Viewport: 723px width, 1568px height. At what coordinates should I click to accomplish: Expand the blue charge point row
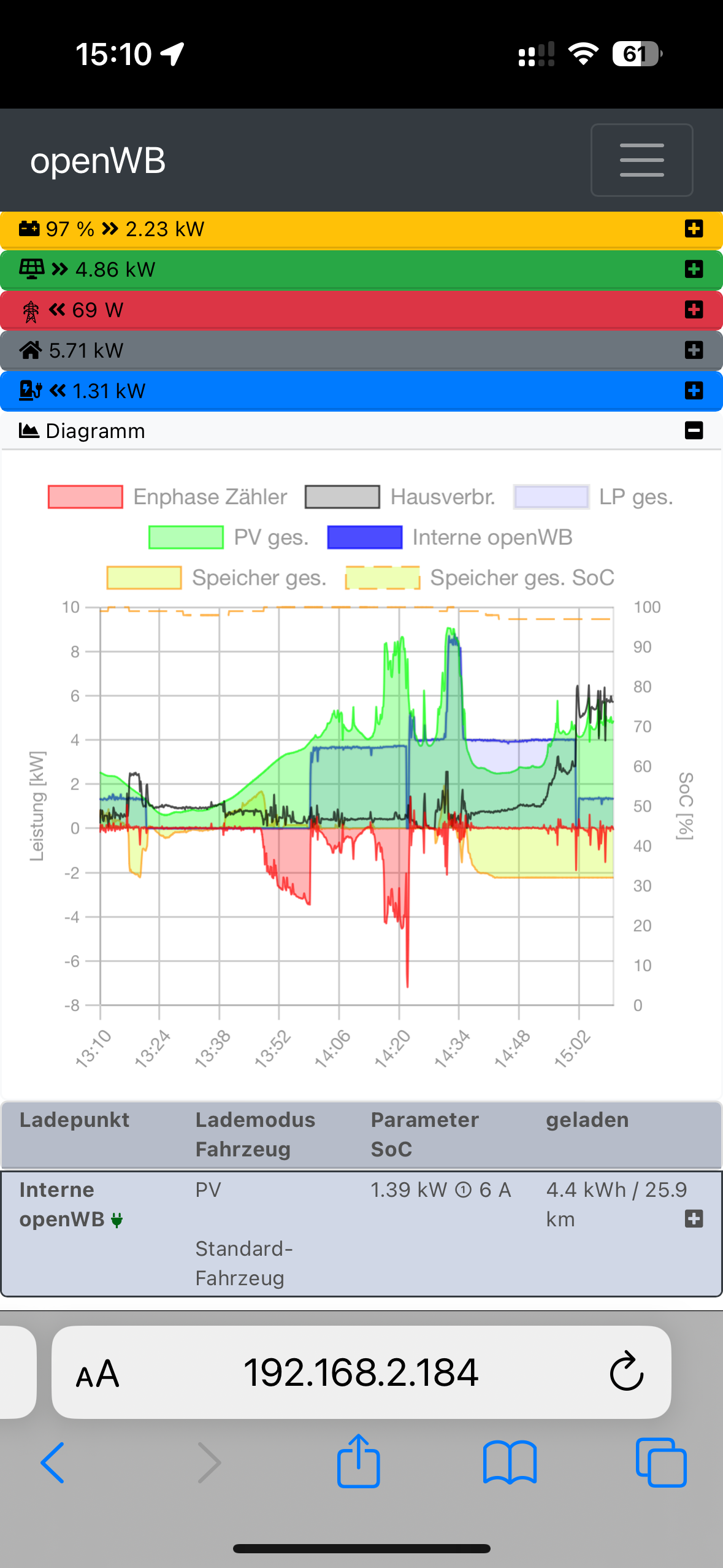click(694, 391)
